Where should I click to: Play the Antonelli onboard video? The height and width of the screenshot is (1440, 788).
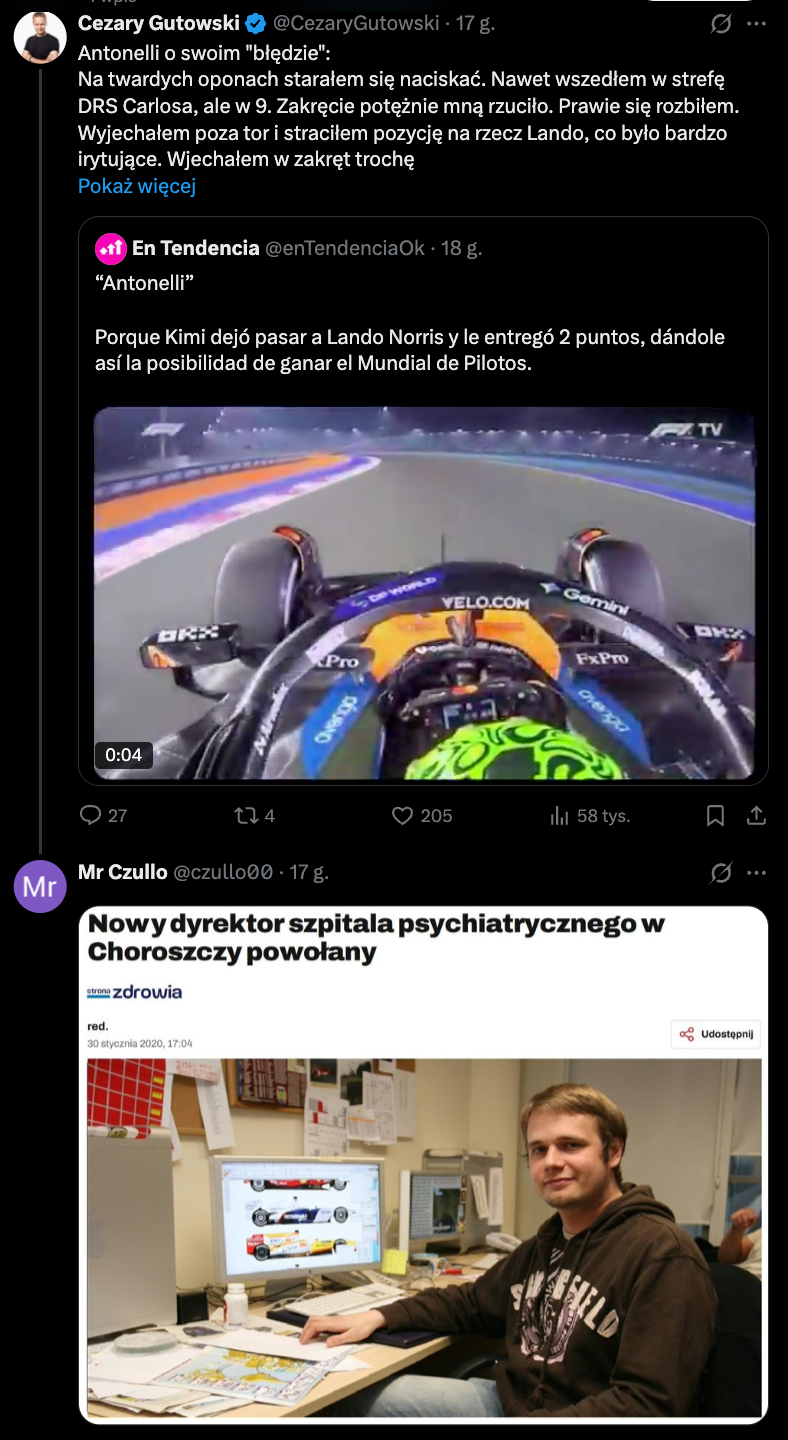423,592
